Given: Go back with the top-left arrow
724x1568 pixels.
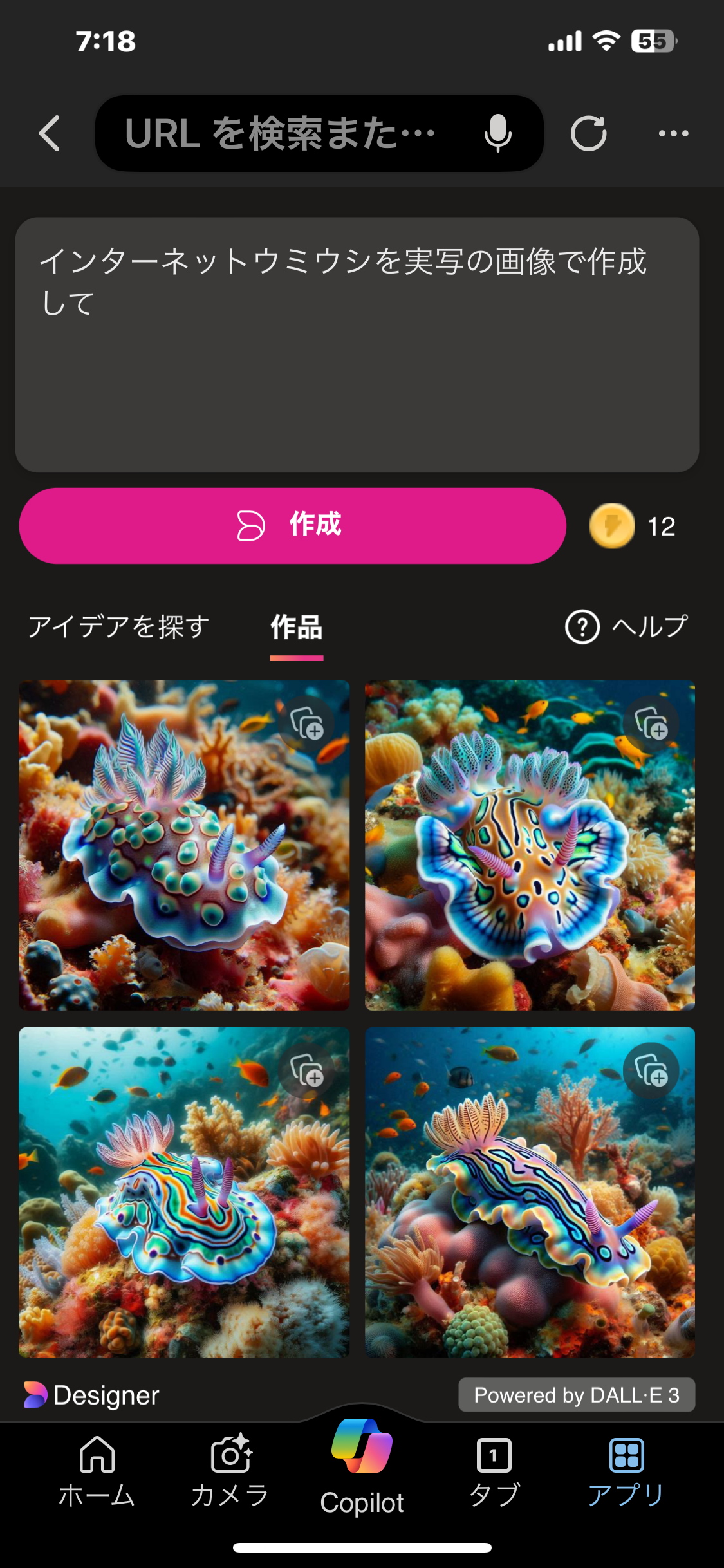Looking at the screenshot, I should pos(50,134).
